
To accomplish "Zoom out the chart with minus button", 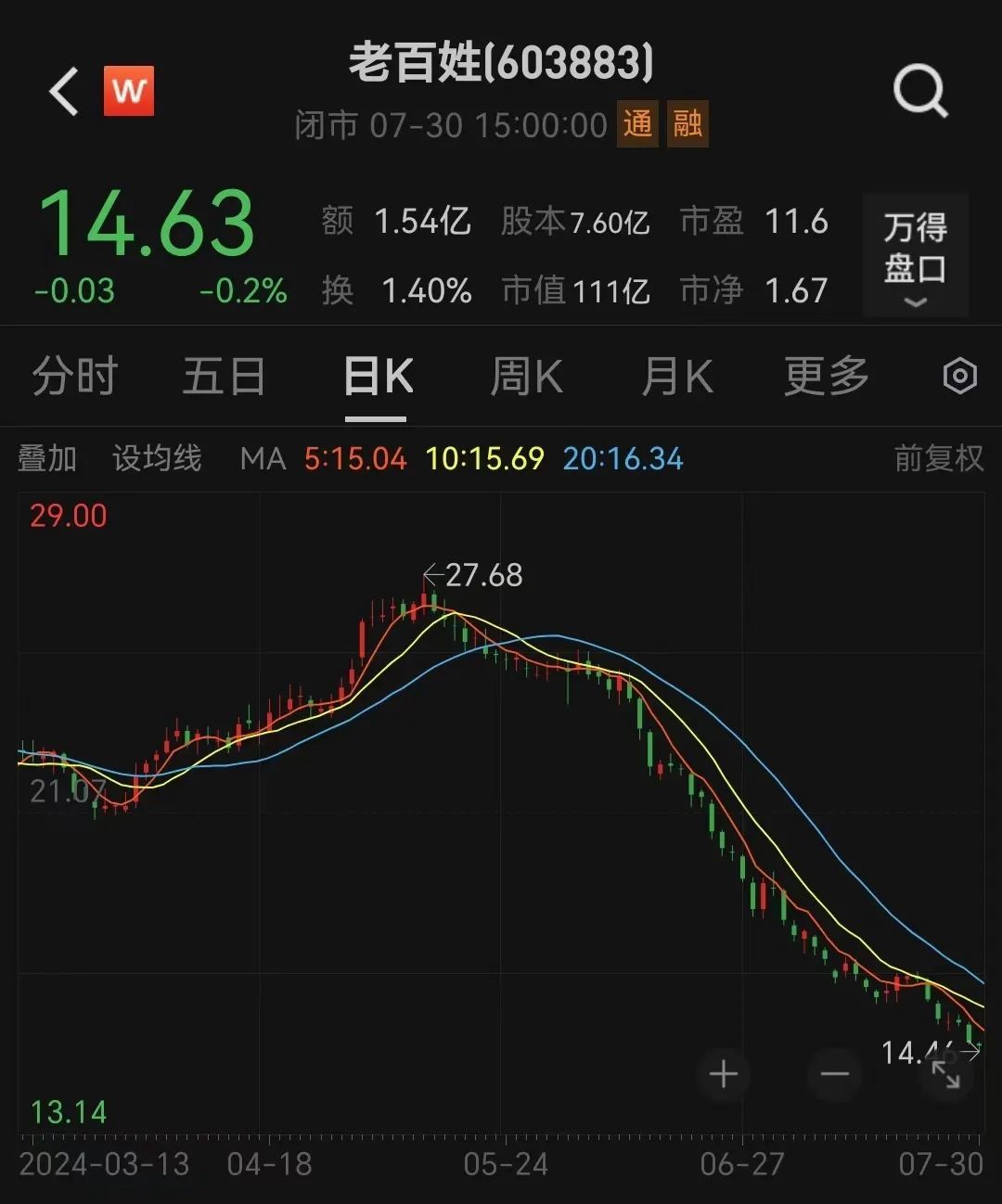I will pyautogui.click(x=834, y=1074).
